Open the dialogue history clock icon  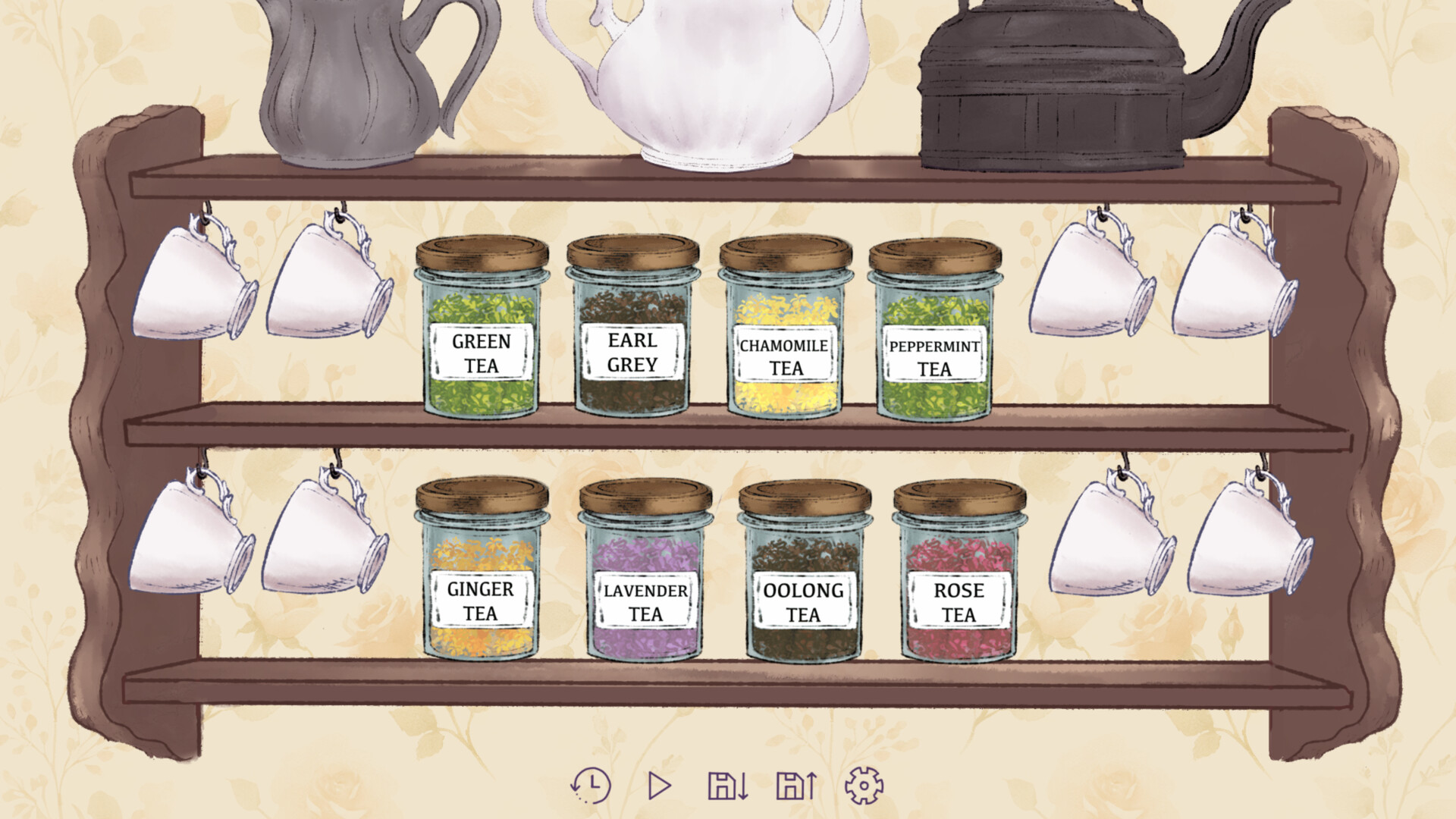click(x=591, y=786)
